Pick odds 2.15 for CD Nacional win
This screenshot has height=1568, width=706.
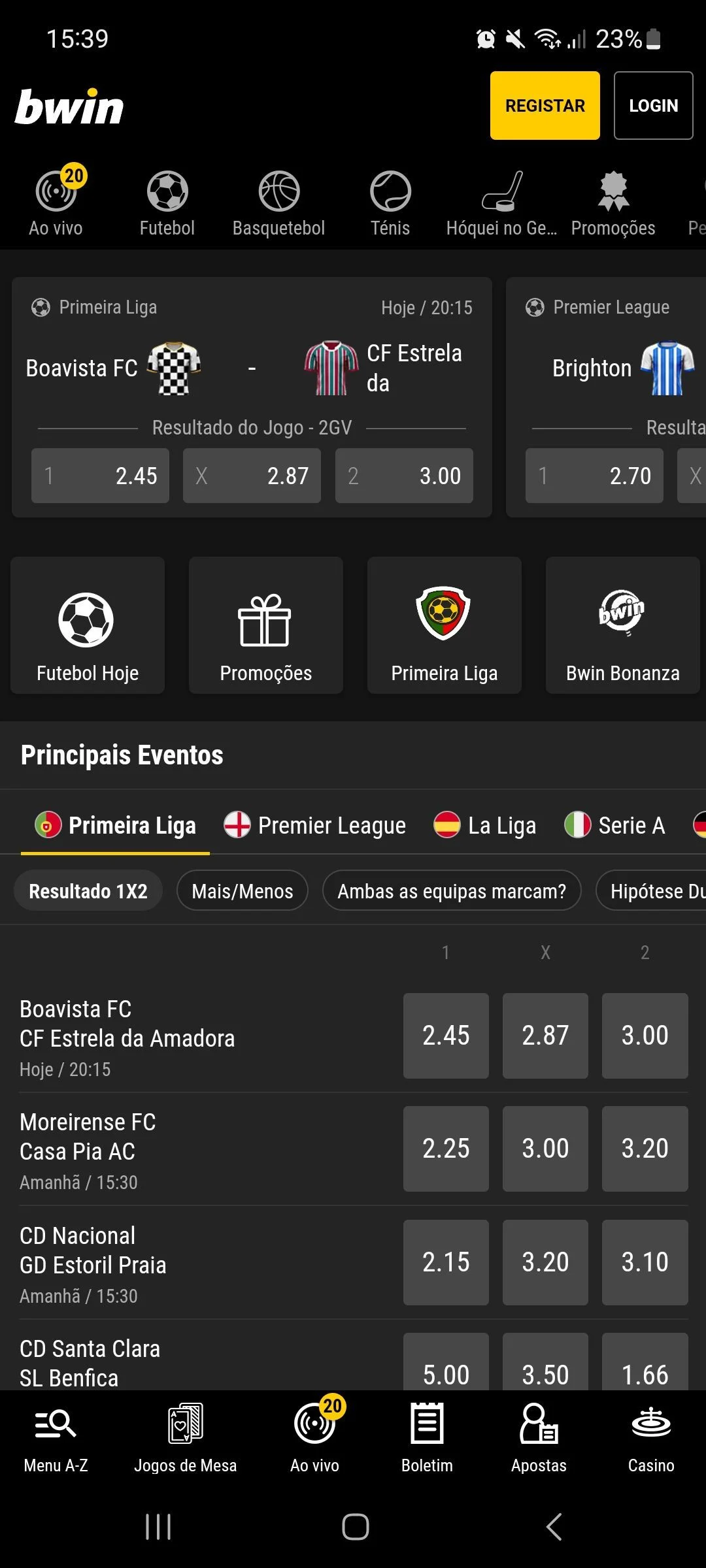(446, 1262)
